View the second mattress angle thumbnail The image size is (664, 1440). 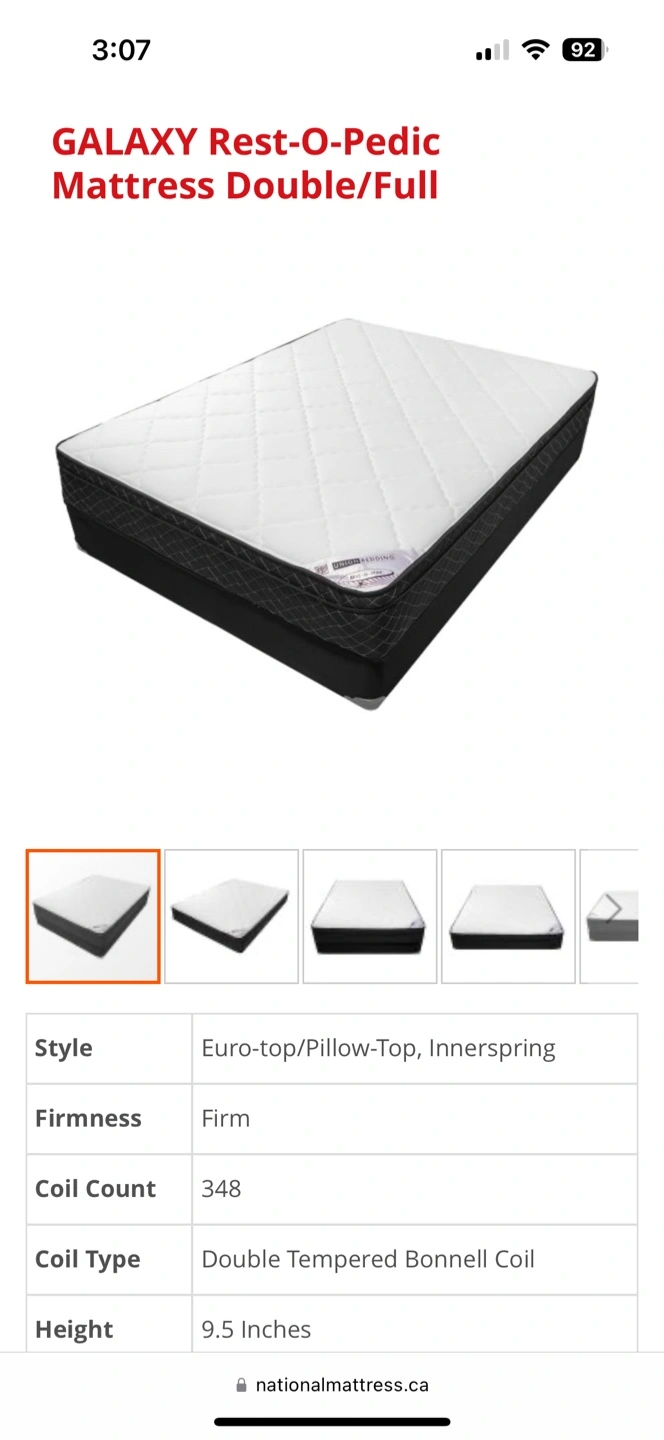pyautogui.click(x=231, y=916)
